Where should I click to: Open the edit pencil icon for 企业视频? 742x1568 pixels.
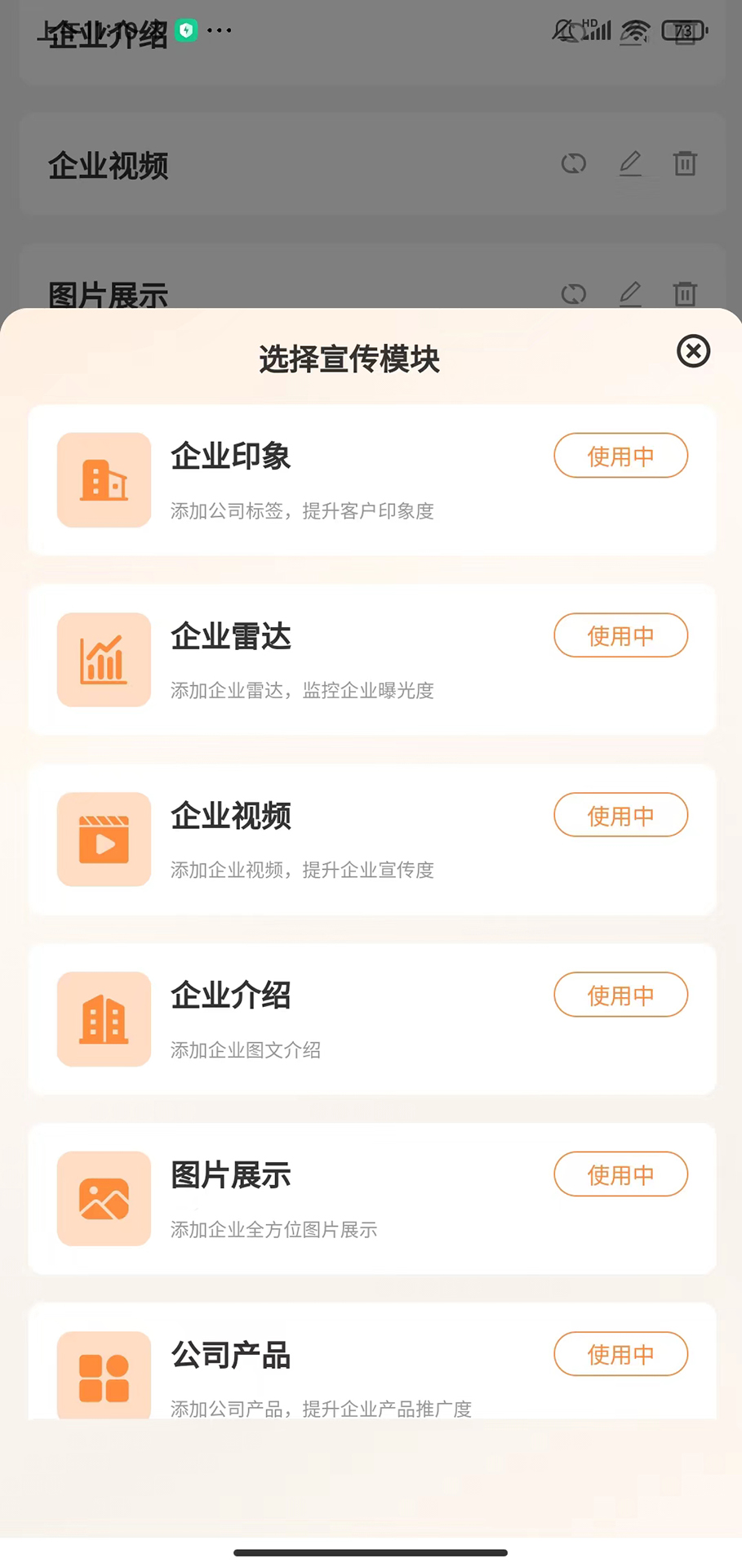point(630,164)
